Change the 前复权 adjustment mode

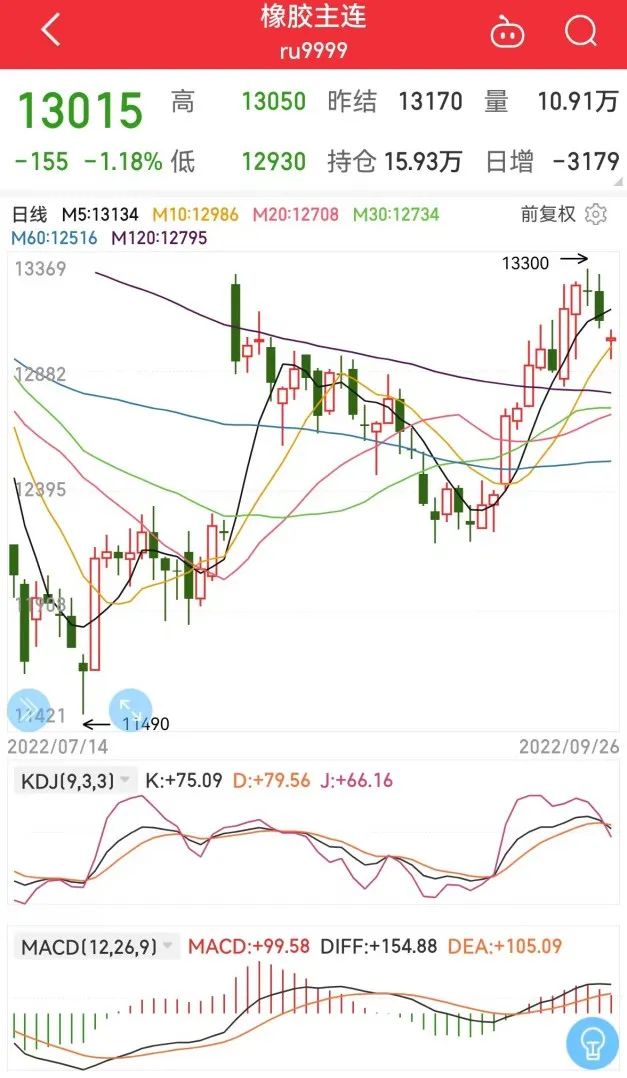click(x=548, y=214)
